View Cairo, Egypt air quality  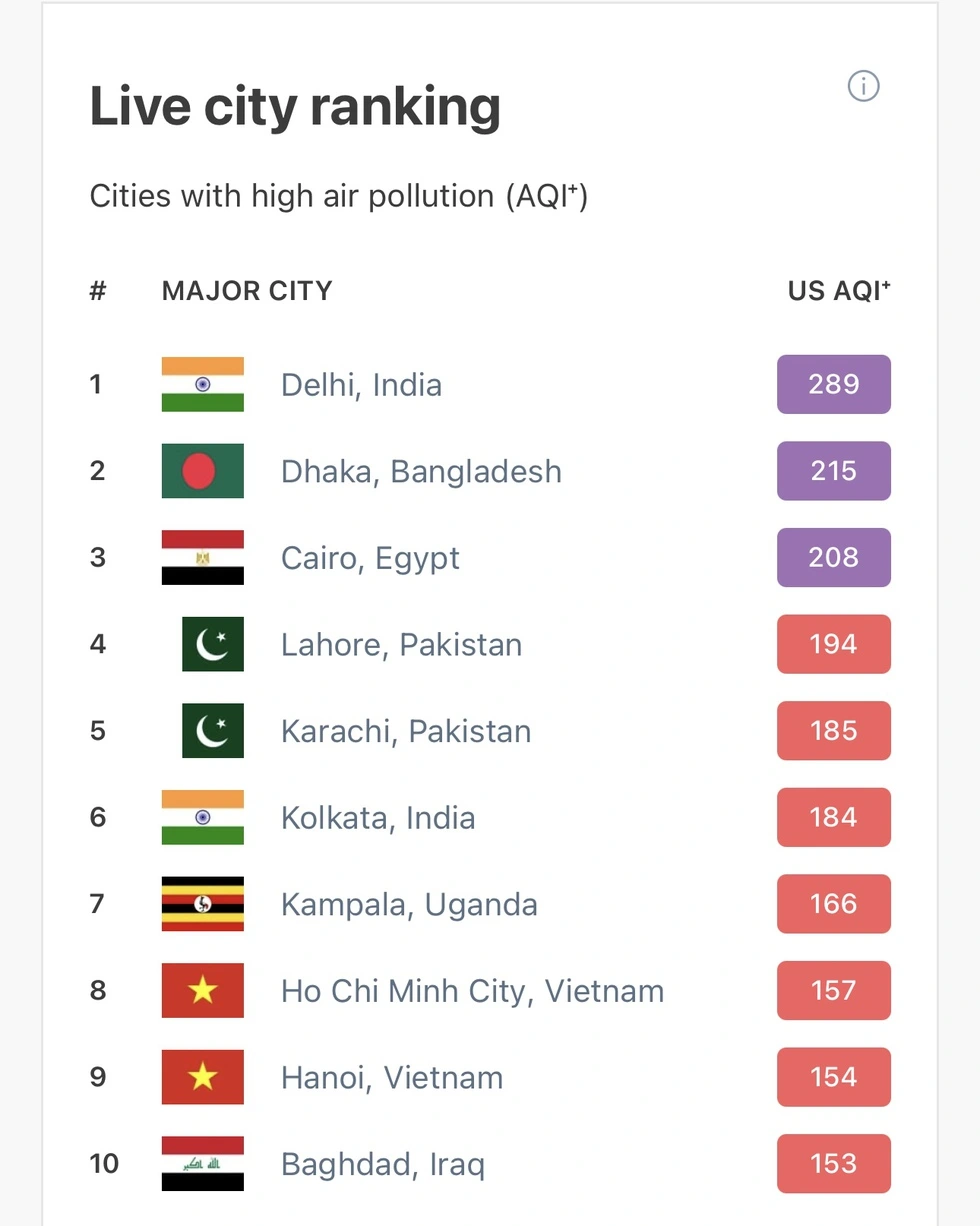tap(370, 558)
